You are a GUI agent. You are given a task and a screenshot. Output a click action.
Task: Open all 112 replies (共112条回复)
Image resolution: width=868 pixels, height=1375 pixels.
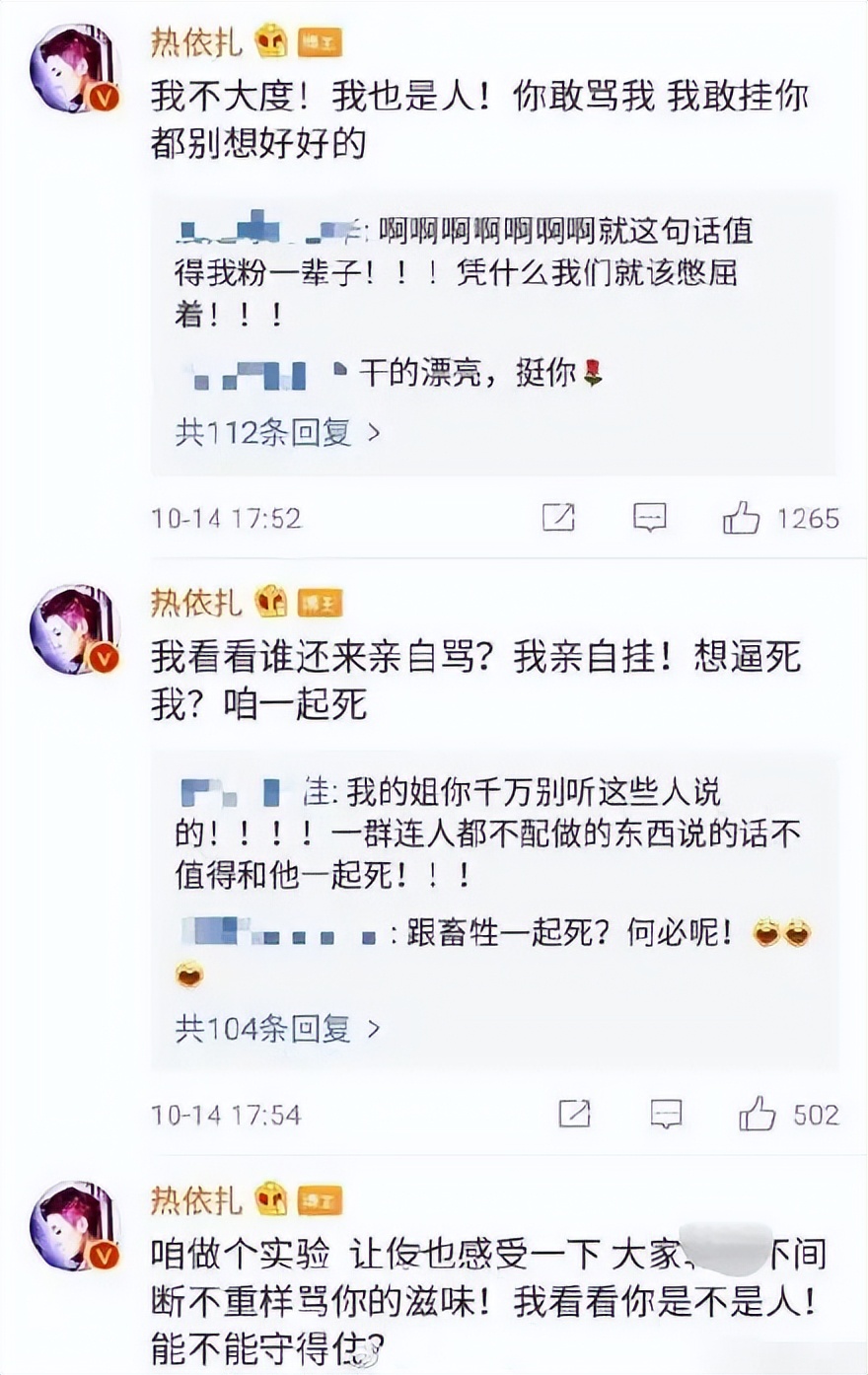coord(277,432)
